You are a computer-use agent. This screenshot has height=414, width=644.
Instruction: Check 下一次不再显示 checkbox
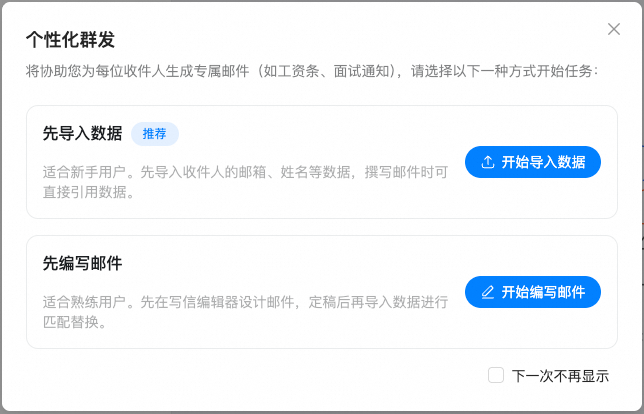[x=496, y=375]
